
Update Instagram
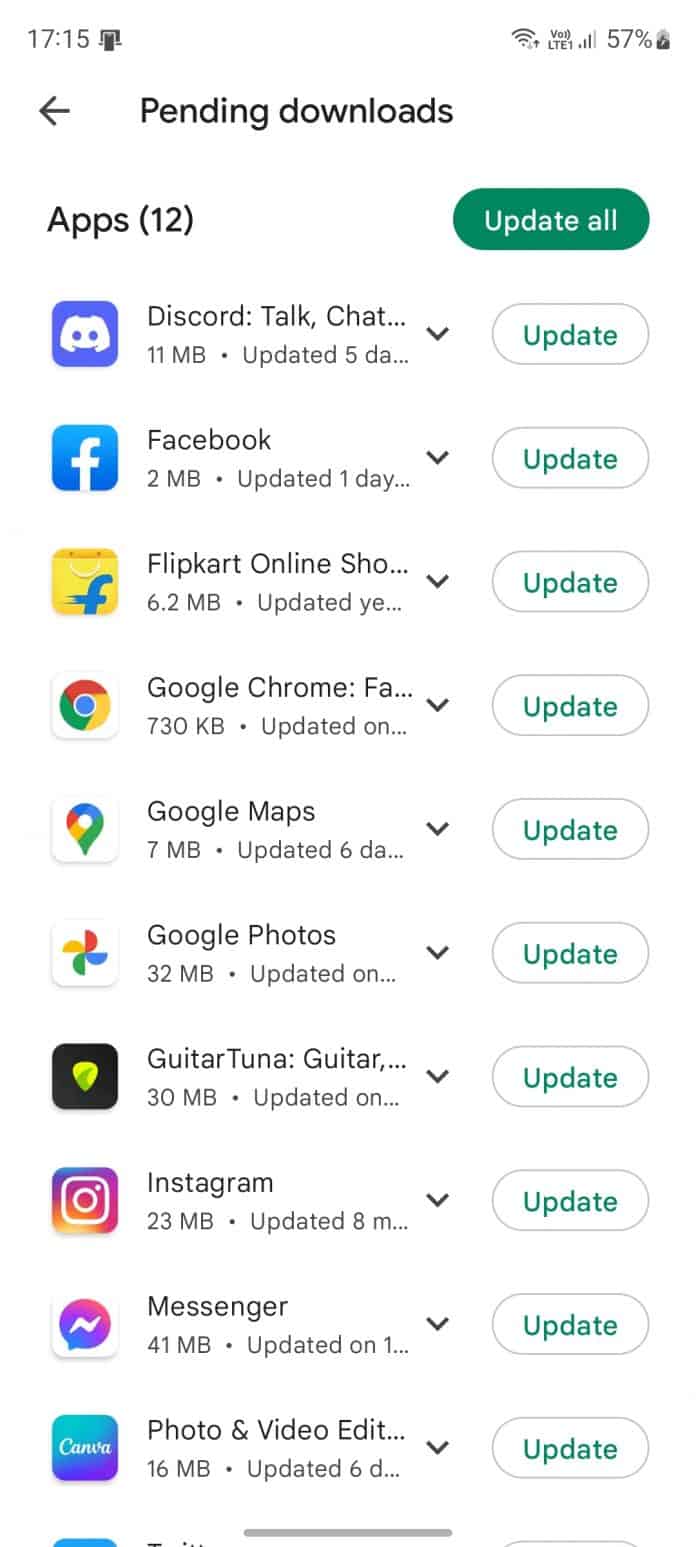click(x=570, y=1202)
